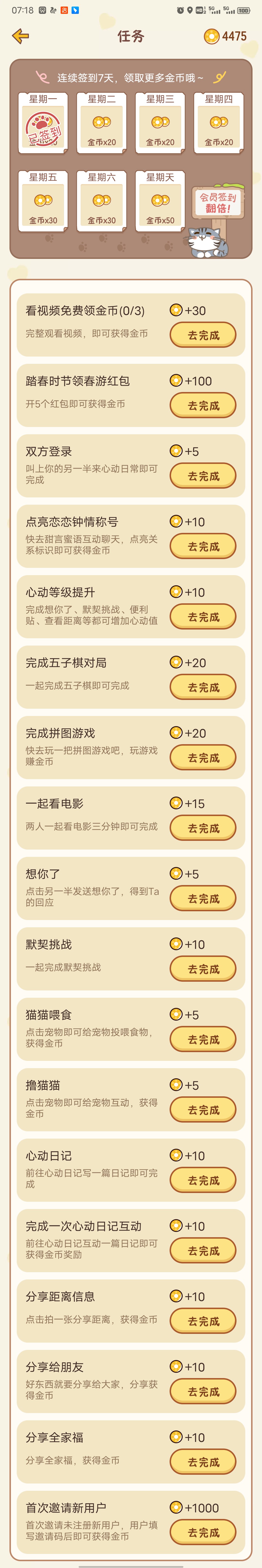Start 完成一次心动日记互动 task

(203, 1251)
